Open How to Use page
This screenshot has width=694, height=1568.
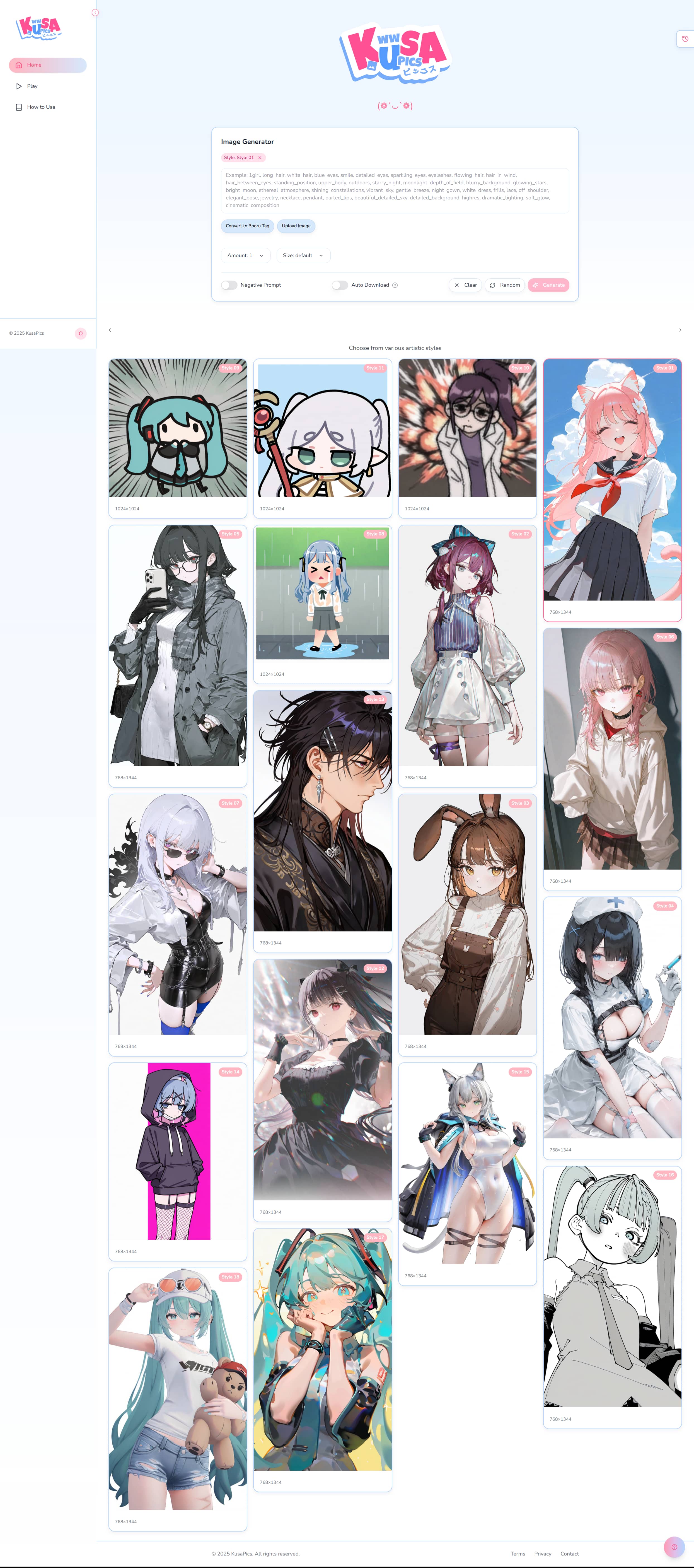[41, 107]
